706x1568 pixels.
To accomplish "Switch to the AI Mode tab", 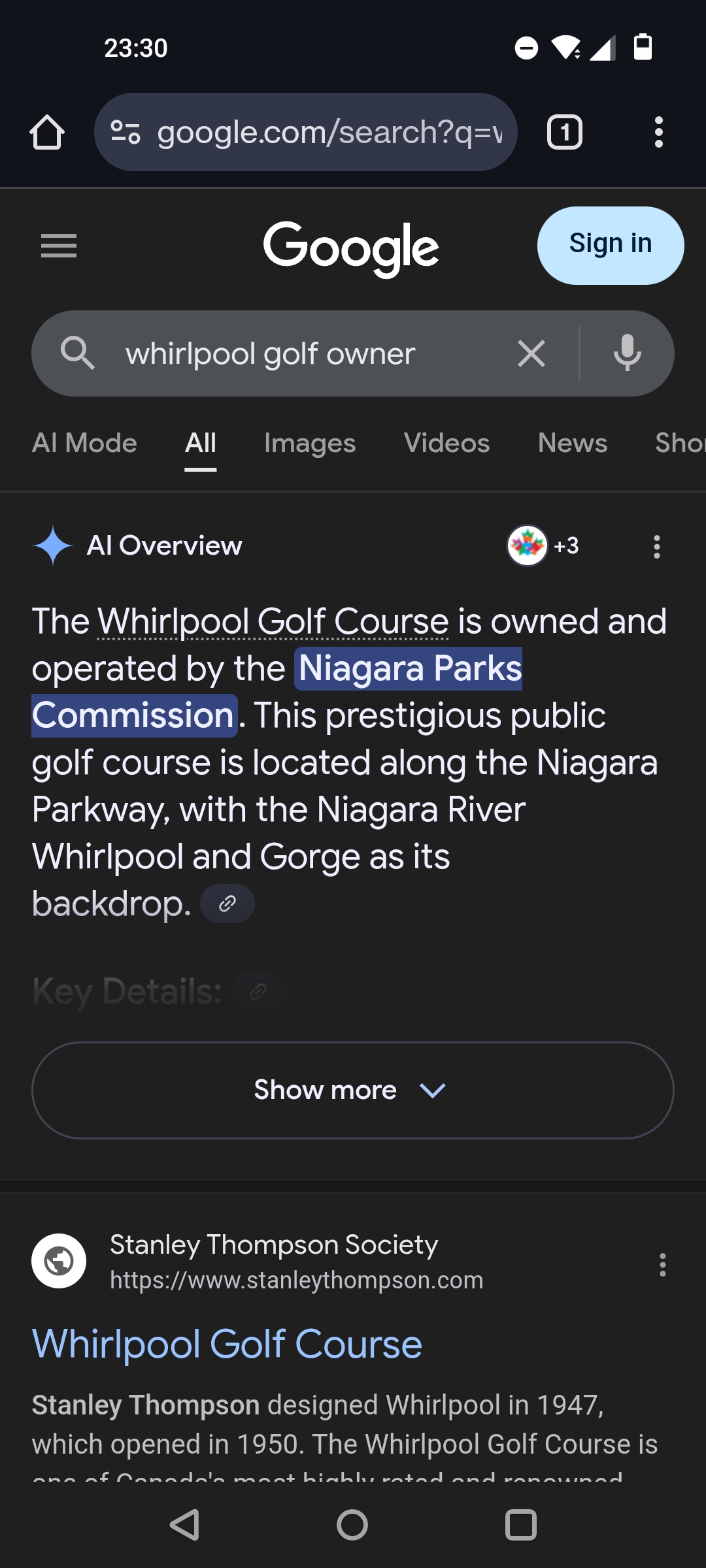I will click(84, 443).
